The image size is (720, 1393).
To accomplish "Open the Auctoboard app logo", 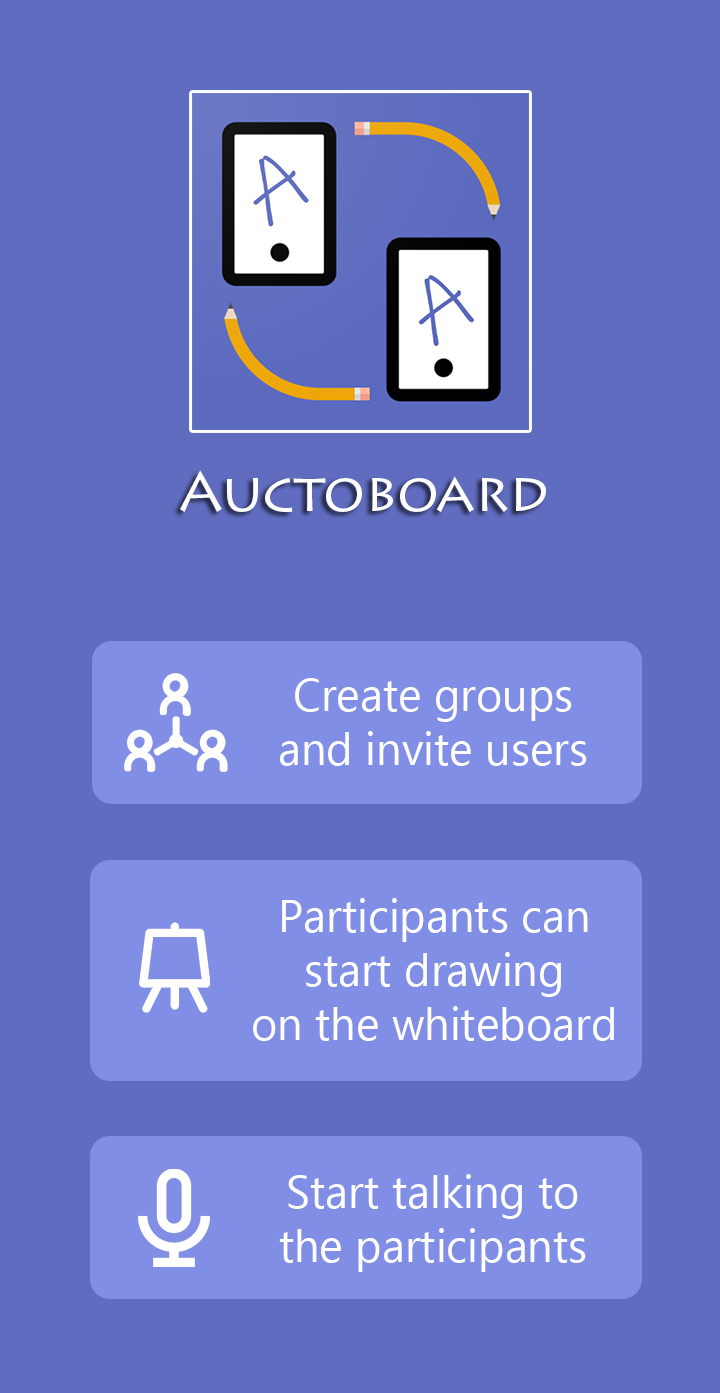I will (360, 259).
